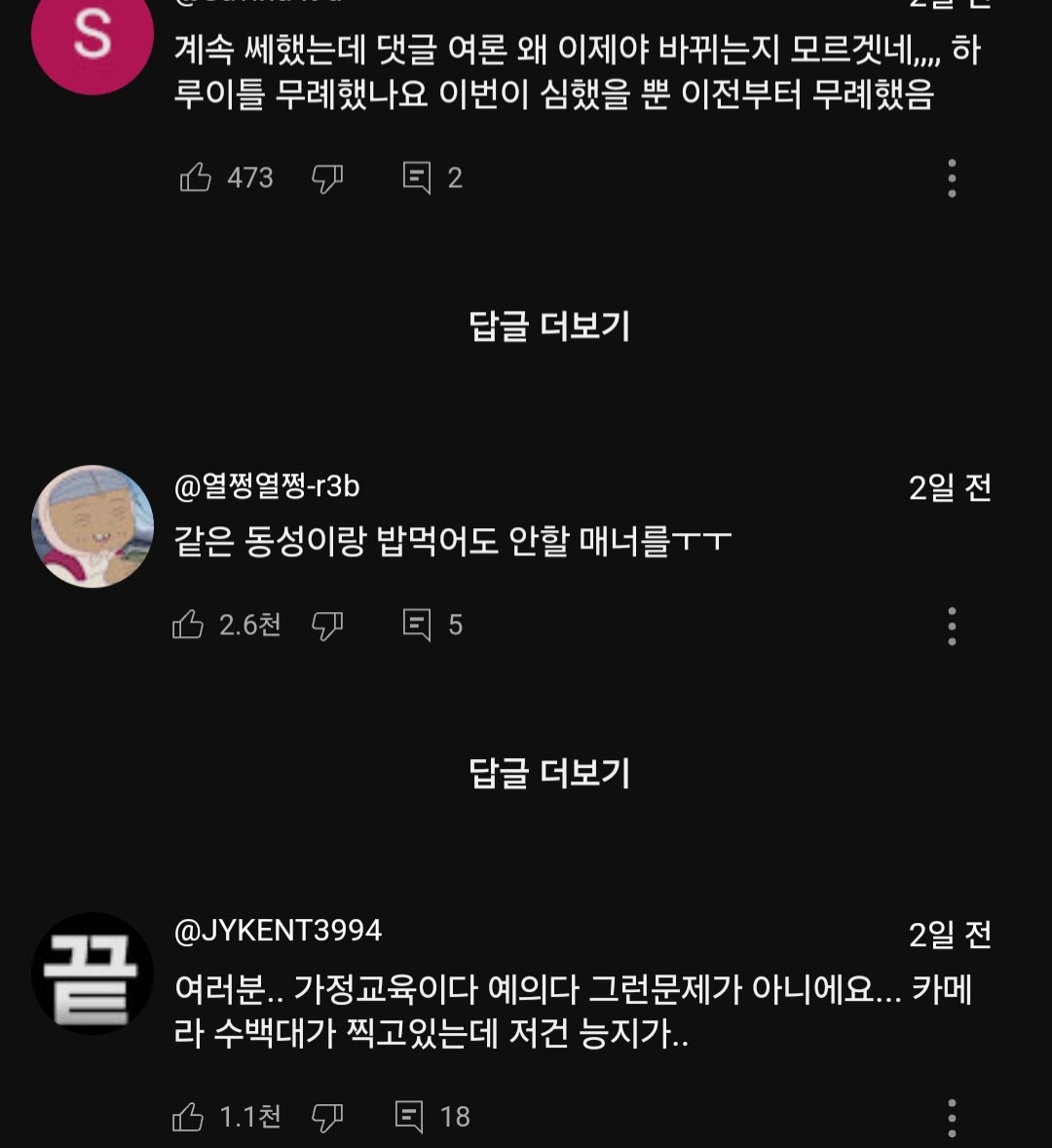Image resolution: width=1052 pixels, height=1148 pixels.
Task: Open more options for @열쩡열쩡-r3b's comment
Action: (952, 626)
